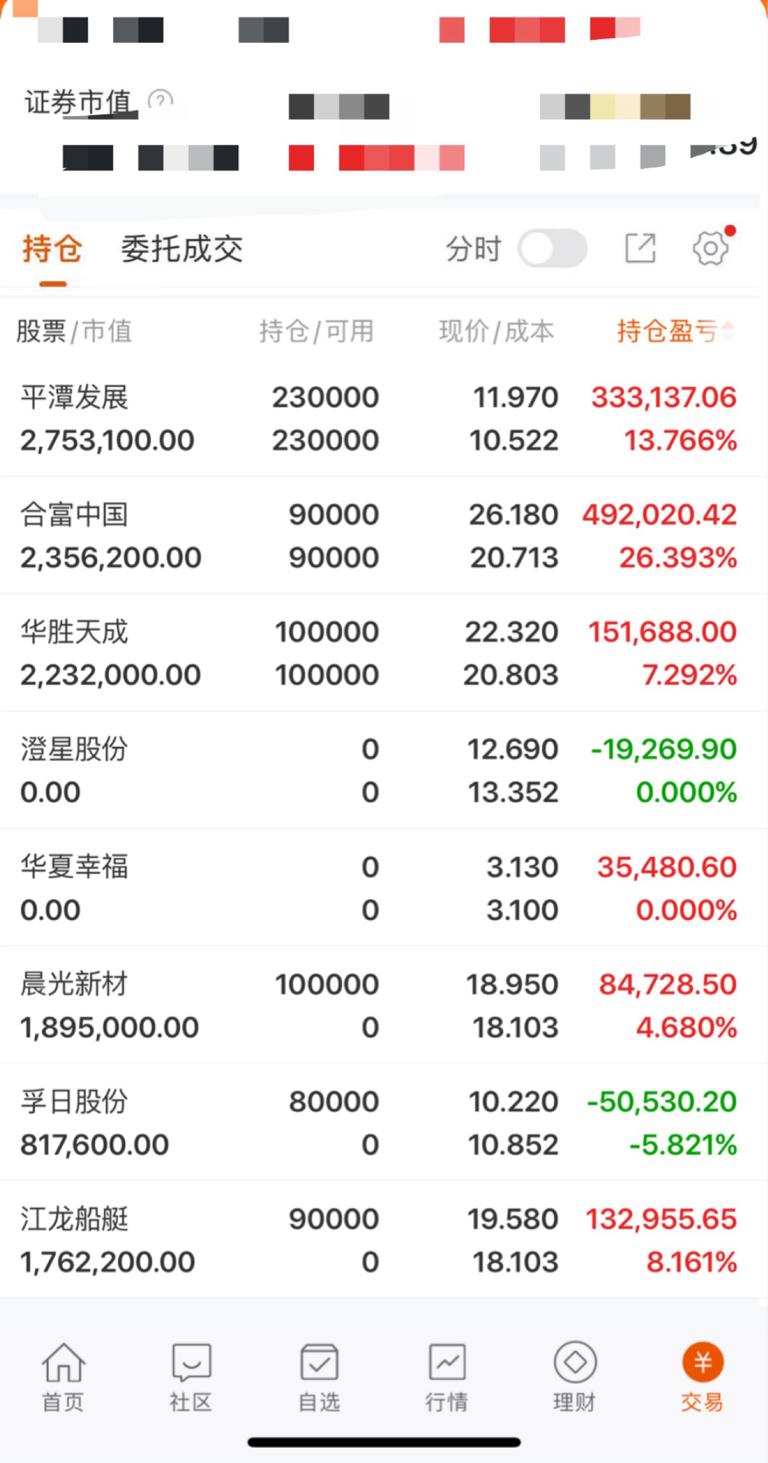Screen dimensions: 768x1463
Task: Switch to the 持仓 tab
Action: click(51, 248)
